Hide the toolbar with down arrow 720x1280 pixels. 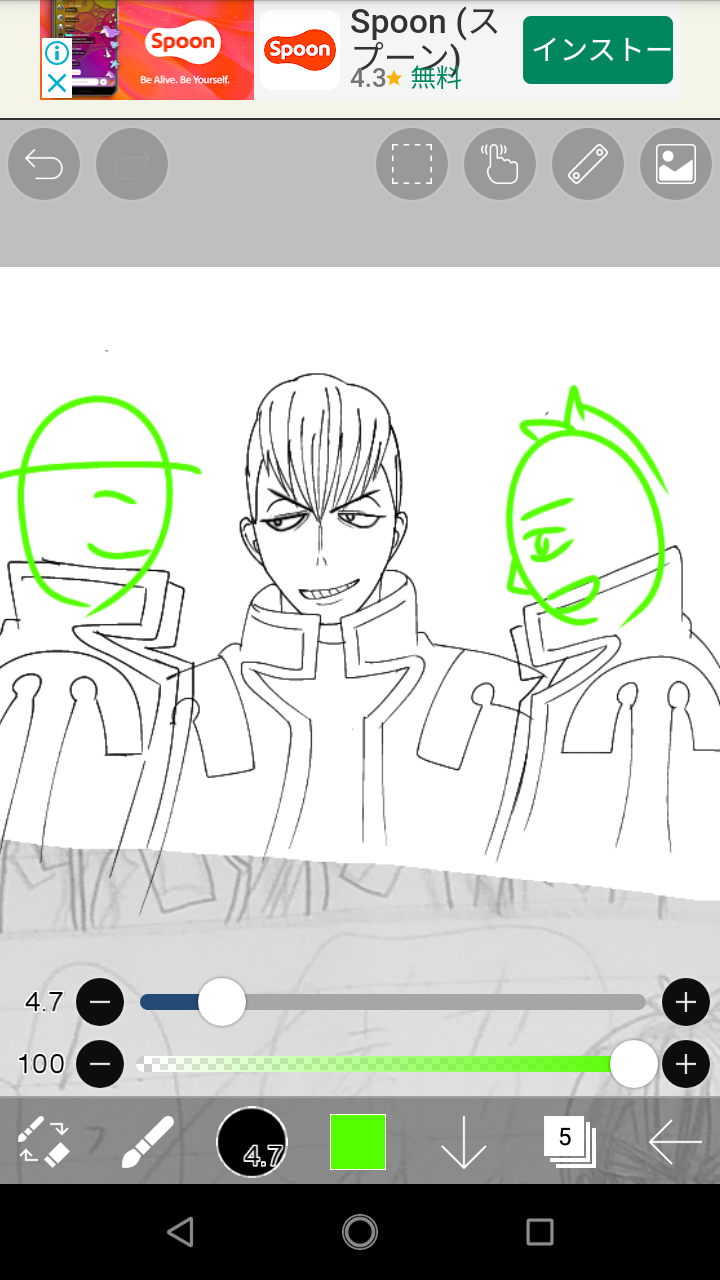[463, 1142]
